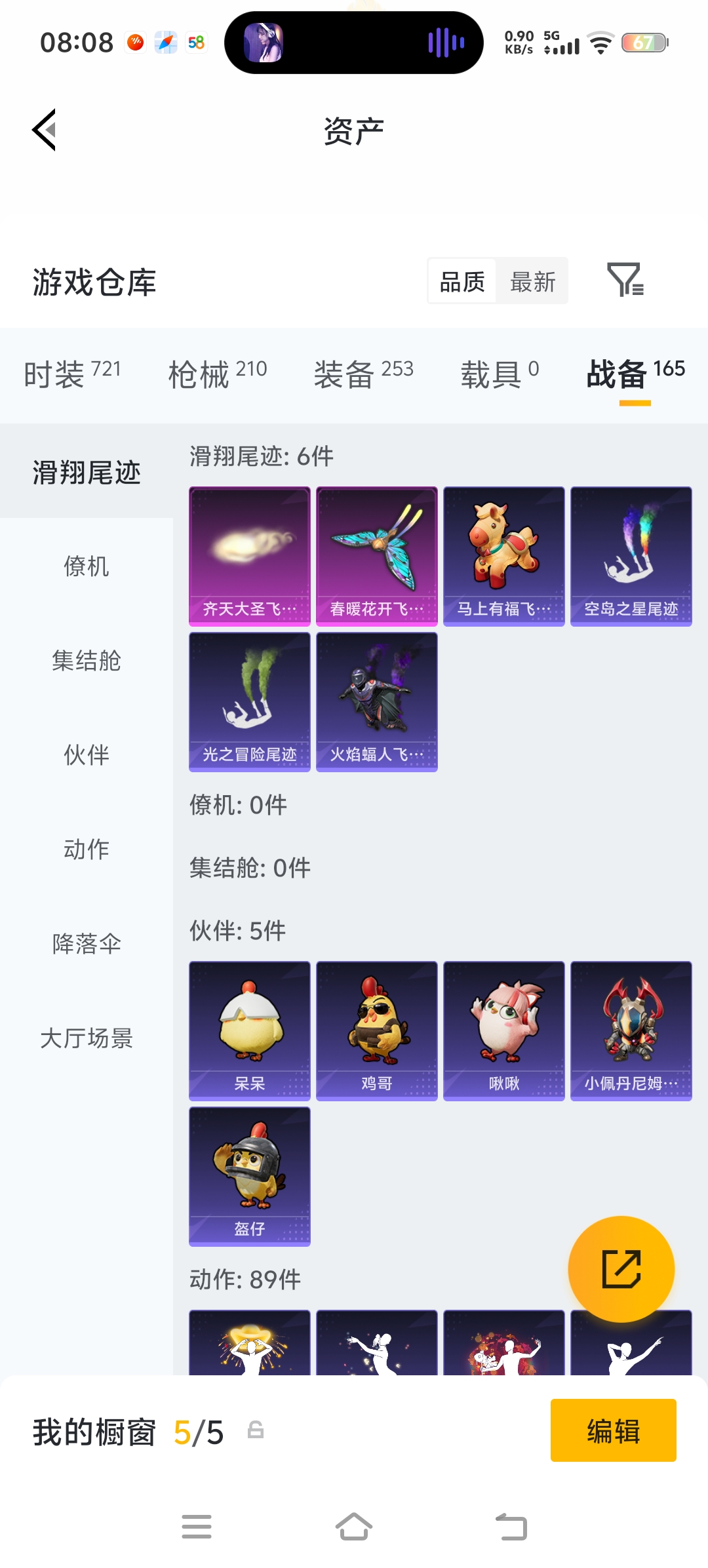Open the filter icon beside sort options
The height and width of the screenshot is (1568, 708).
tap(625, 280)
